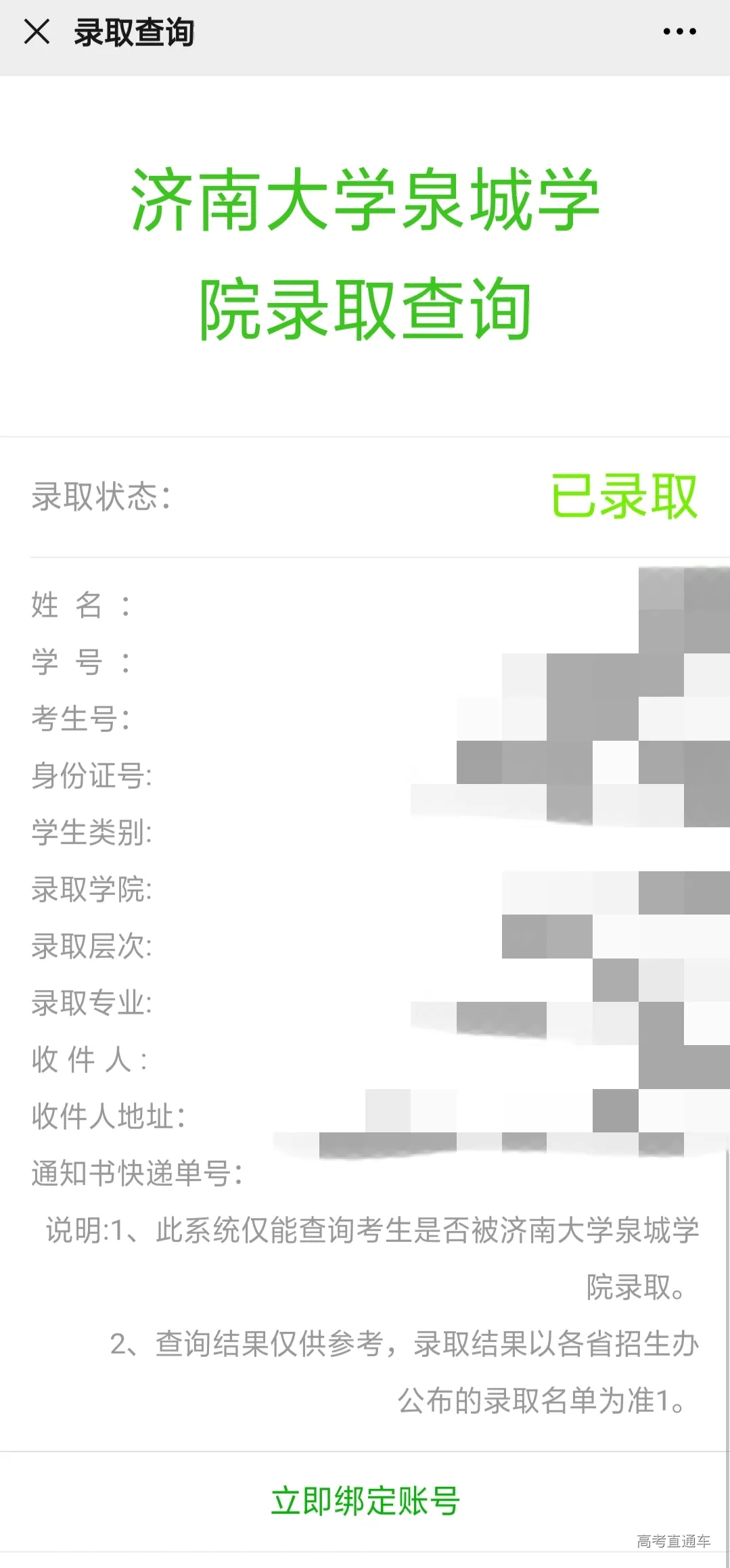Close the 录取查询 page
Viewport: 730px width, 1568px height.
pyautogui.click(x=37, y=32)
